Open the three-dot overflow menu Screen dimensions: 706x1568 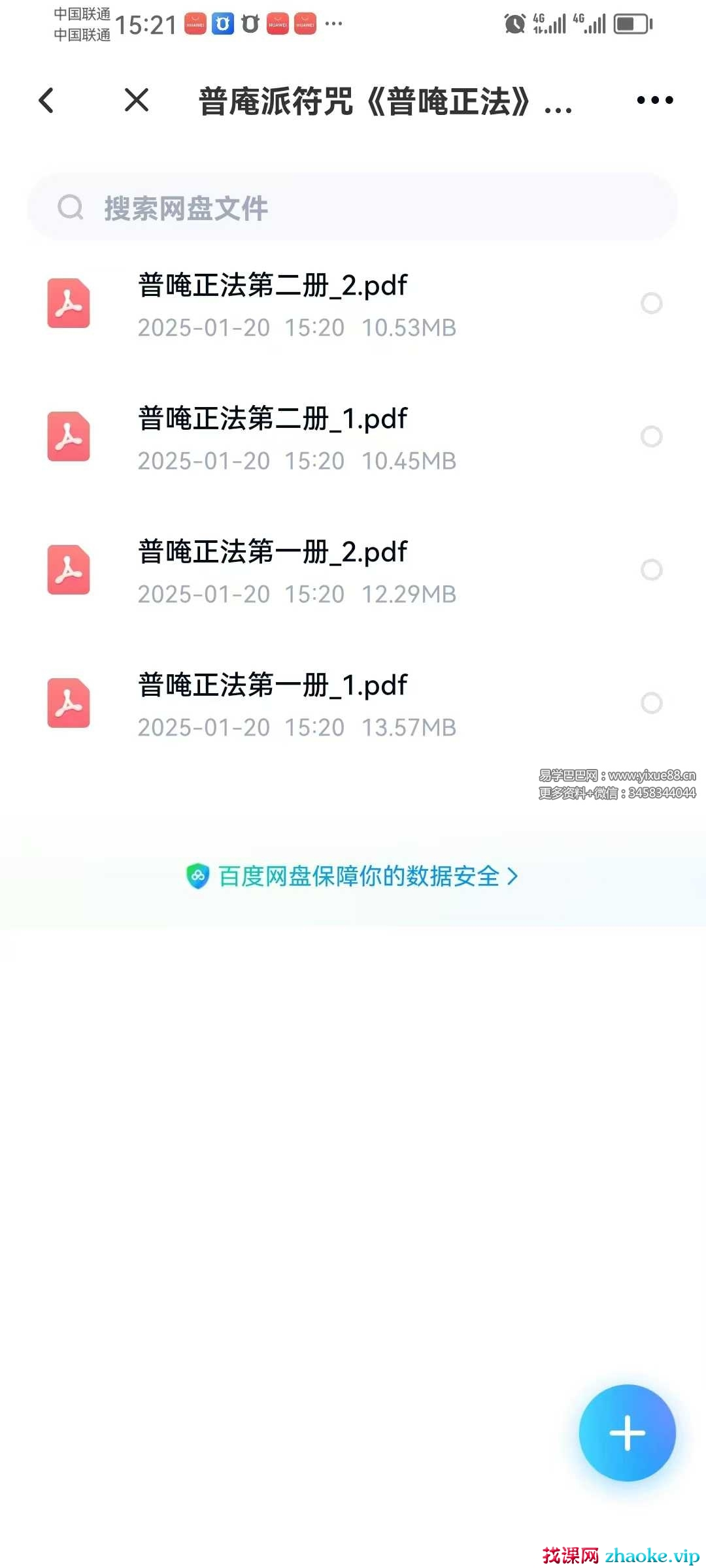[x=654, y=101]
